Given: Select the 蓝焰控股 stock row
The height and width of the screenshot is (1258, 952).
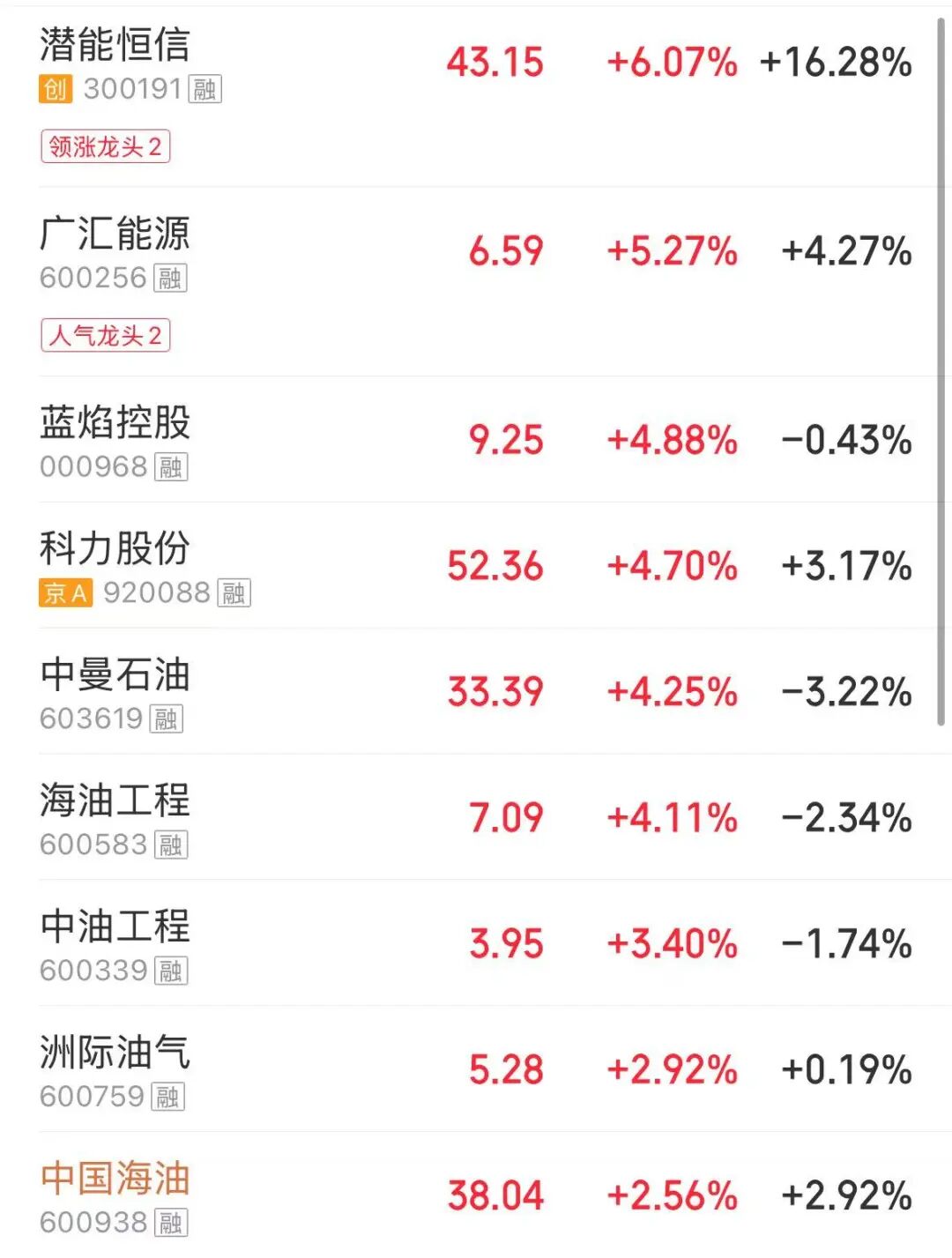Looking at the screenshot, I should (115, 425).
